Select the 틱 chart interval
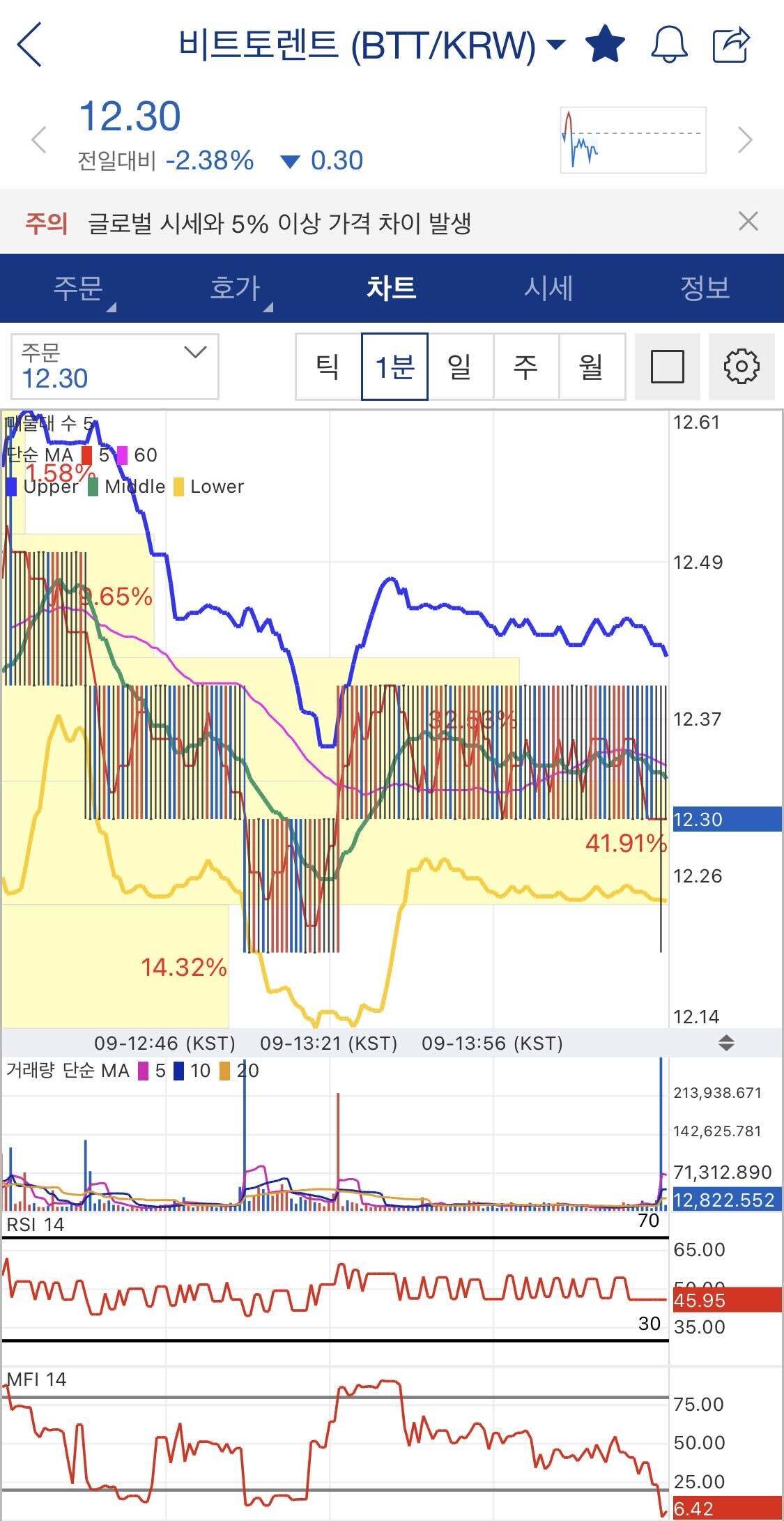 pyautogui.click(x=328, y=366)
